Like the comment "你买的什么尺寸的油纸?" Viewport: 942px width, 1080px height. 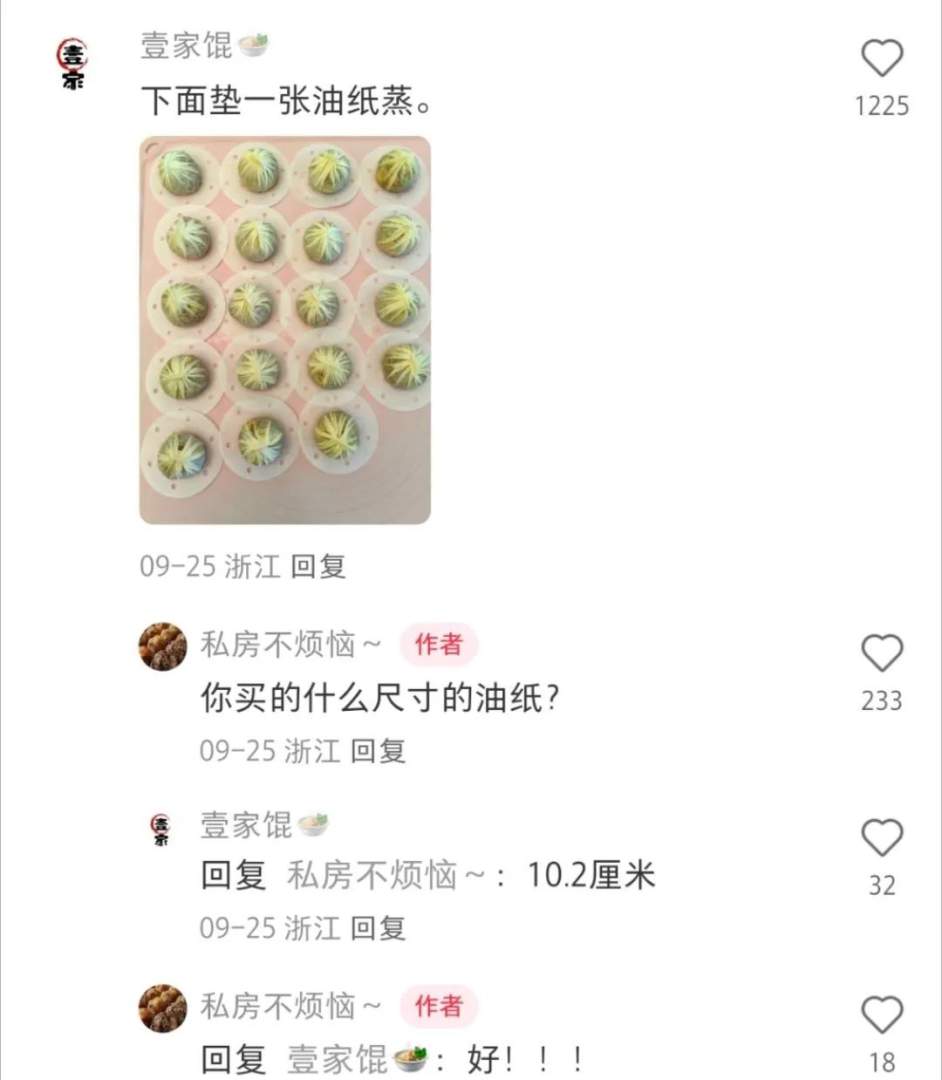pyautogui.click(x=882, y=654)
